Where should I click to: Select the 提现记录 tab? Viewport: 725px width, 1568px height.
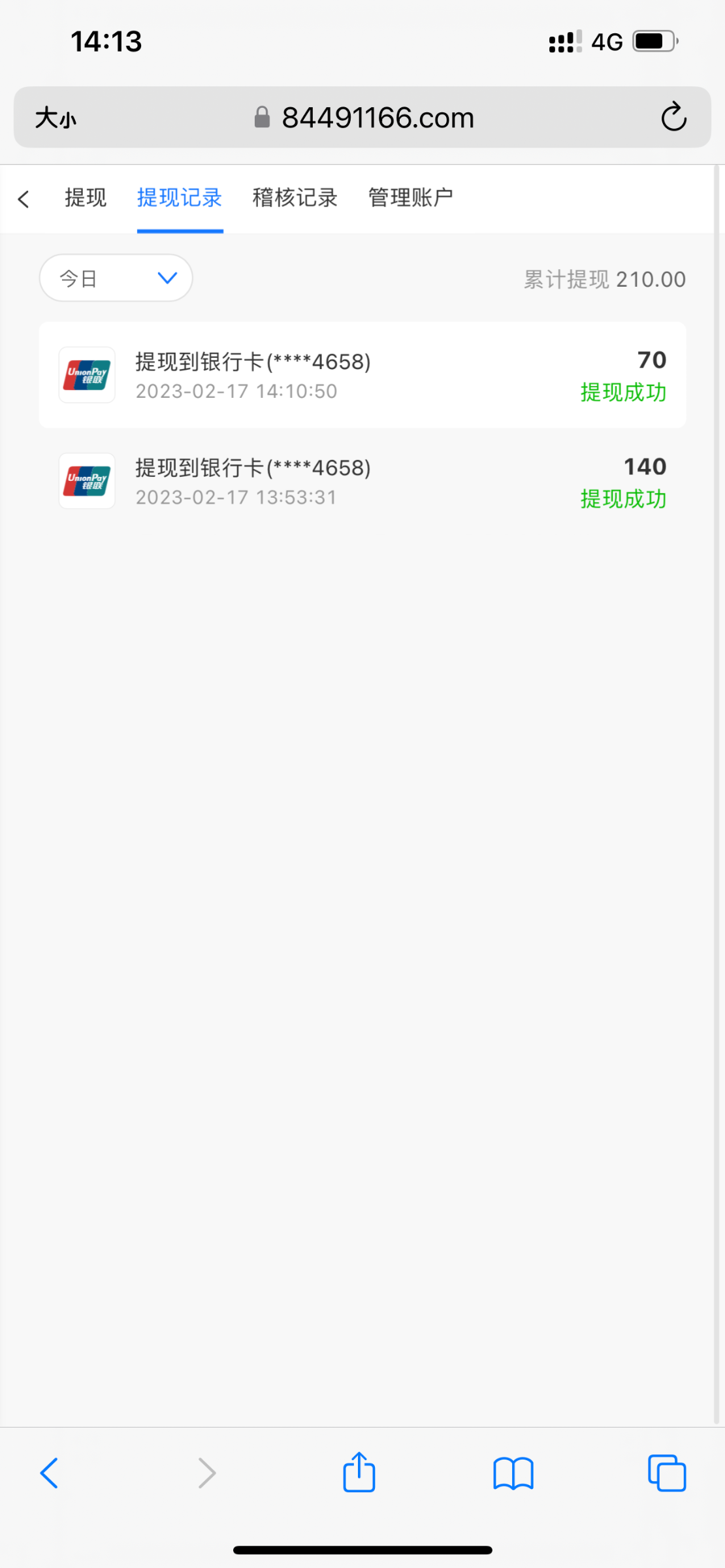[180, 197]
